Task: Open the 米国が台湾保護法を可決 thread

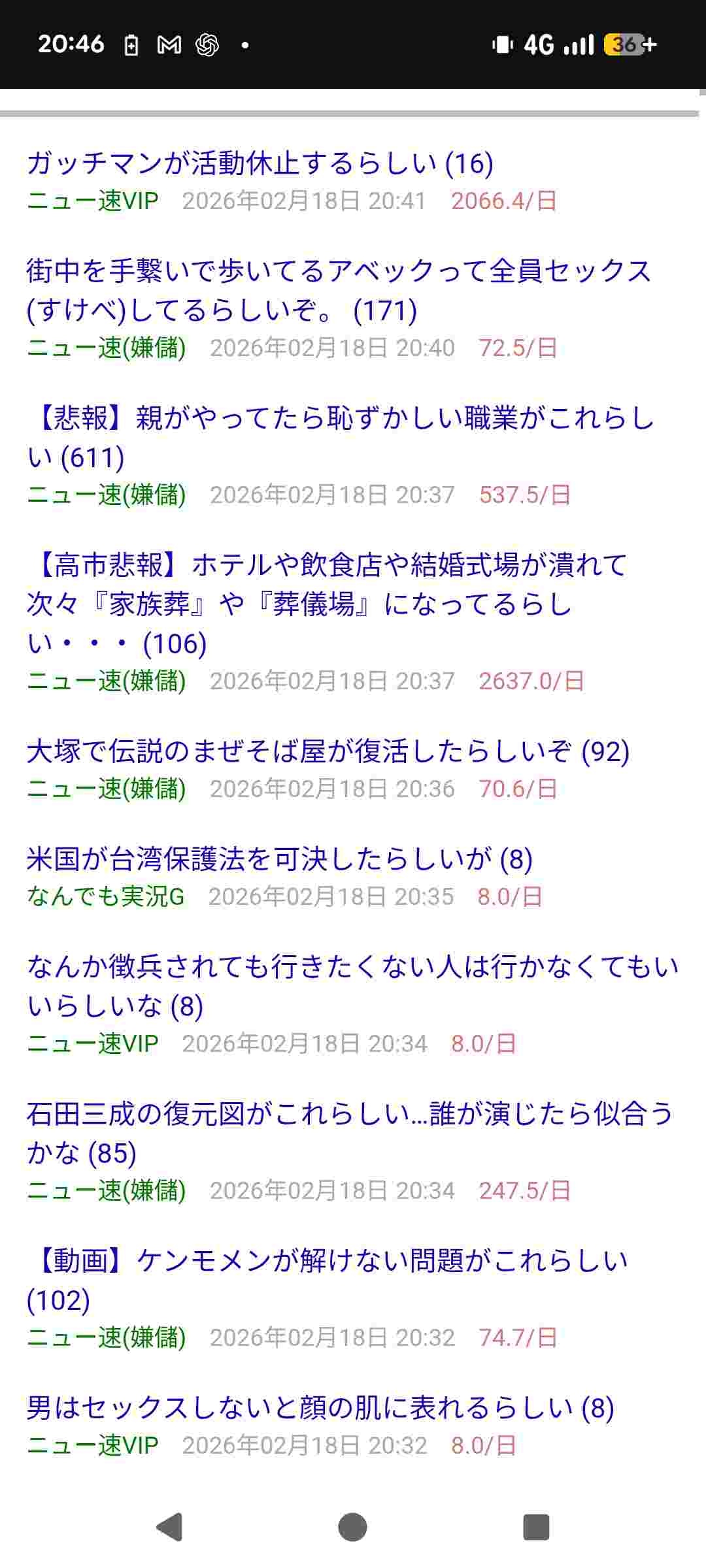Action: pyautogui.click(x=279, y=859)
